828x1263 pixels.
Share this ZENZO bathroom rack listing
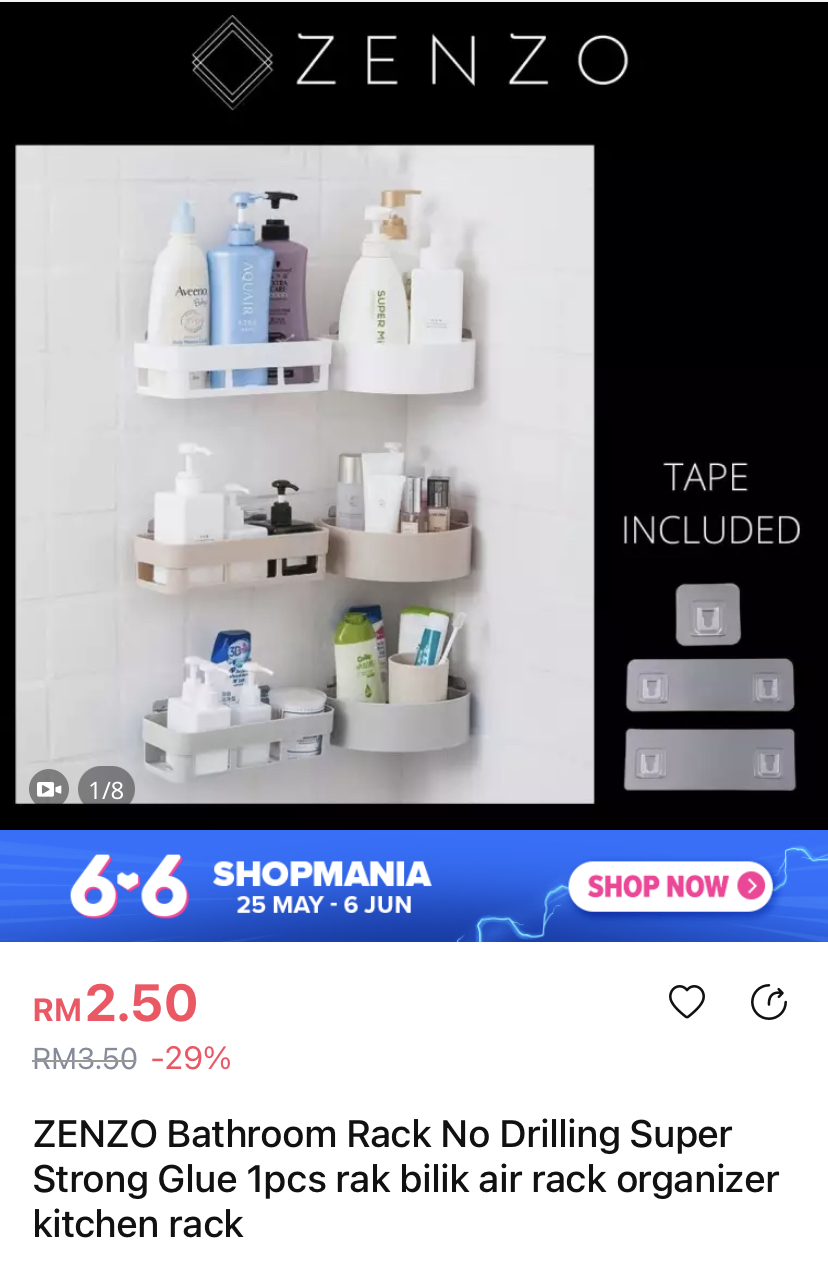768,1002
